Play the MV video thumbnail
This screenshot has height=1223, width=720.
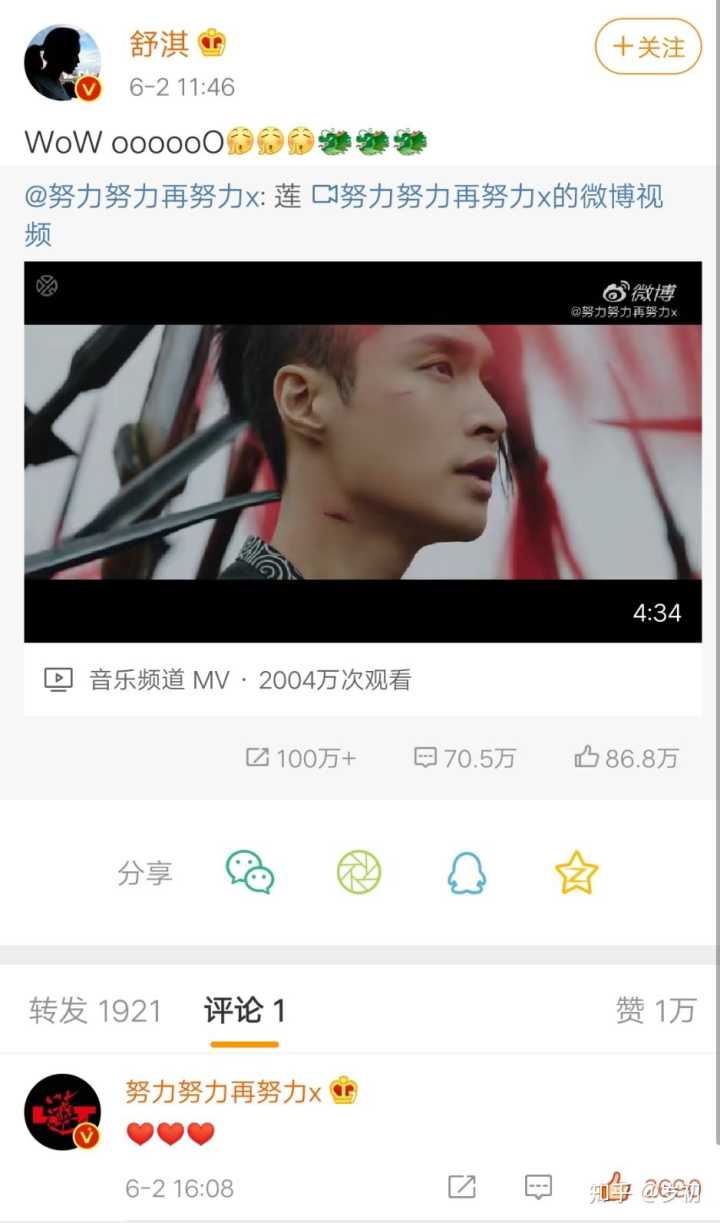[360, 452]
